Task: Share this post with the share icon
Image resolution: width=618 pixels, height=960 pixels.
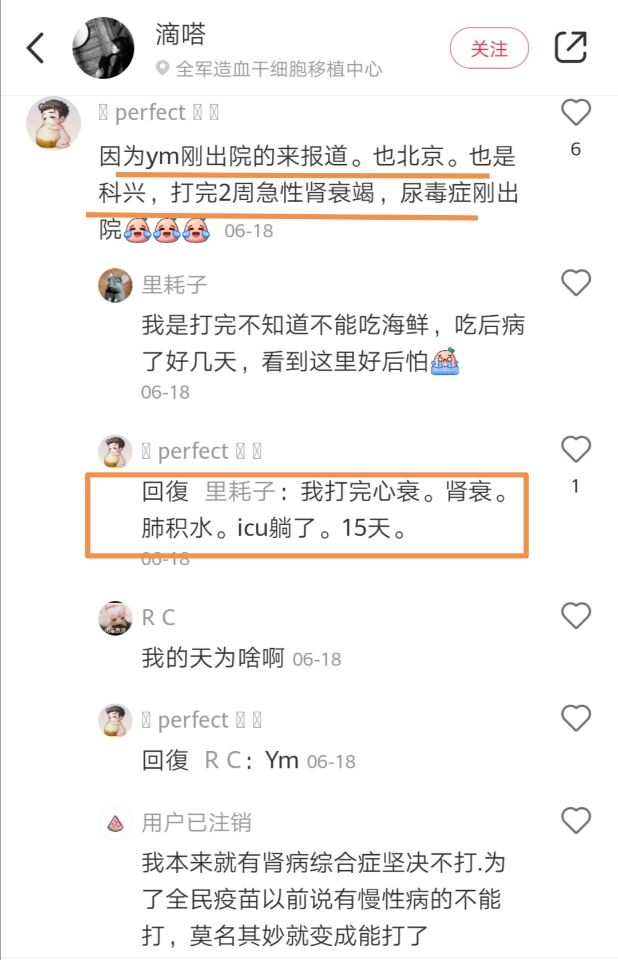Action: tap(570, 47)
